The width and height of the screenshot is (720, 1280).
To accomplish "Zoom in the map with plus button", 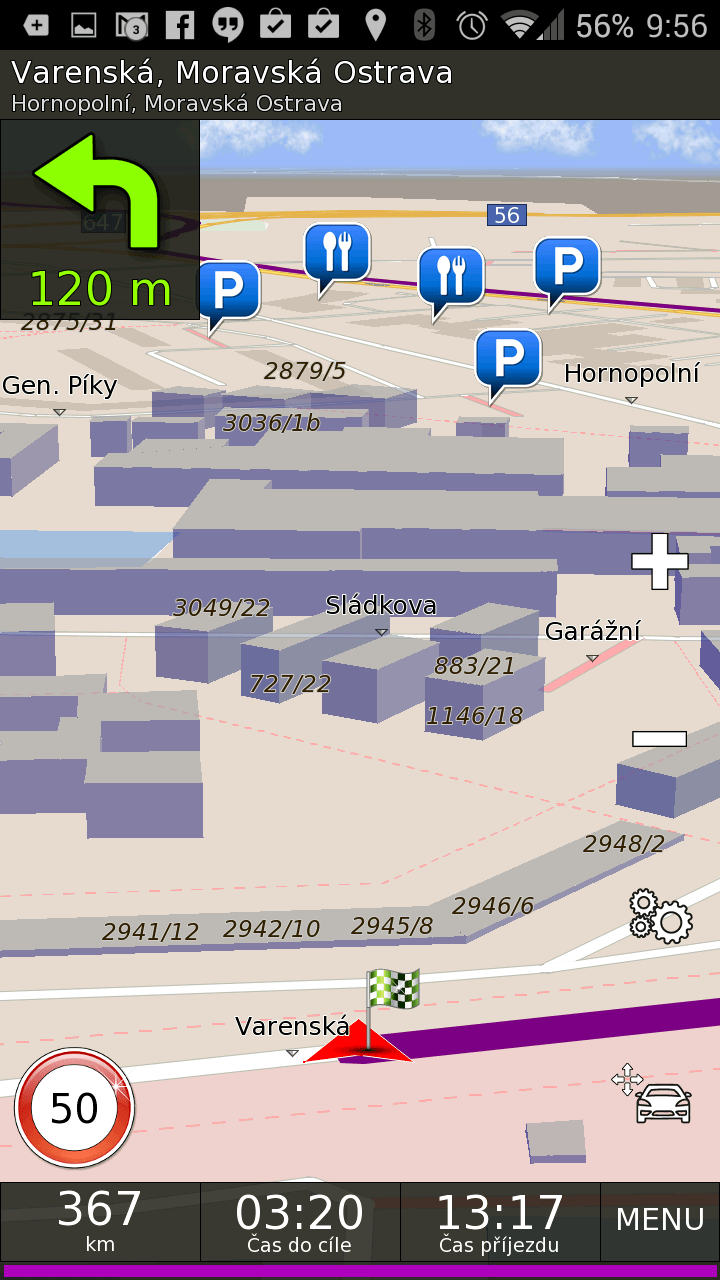I will tap(659, 561).
